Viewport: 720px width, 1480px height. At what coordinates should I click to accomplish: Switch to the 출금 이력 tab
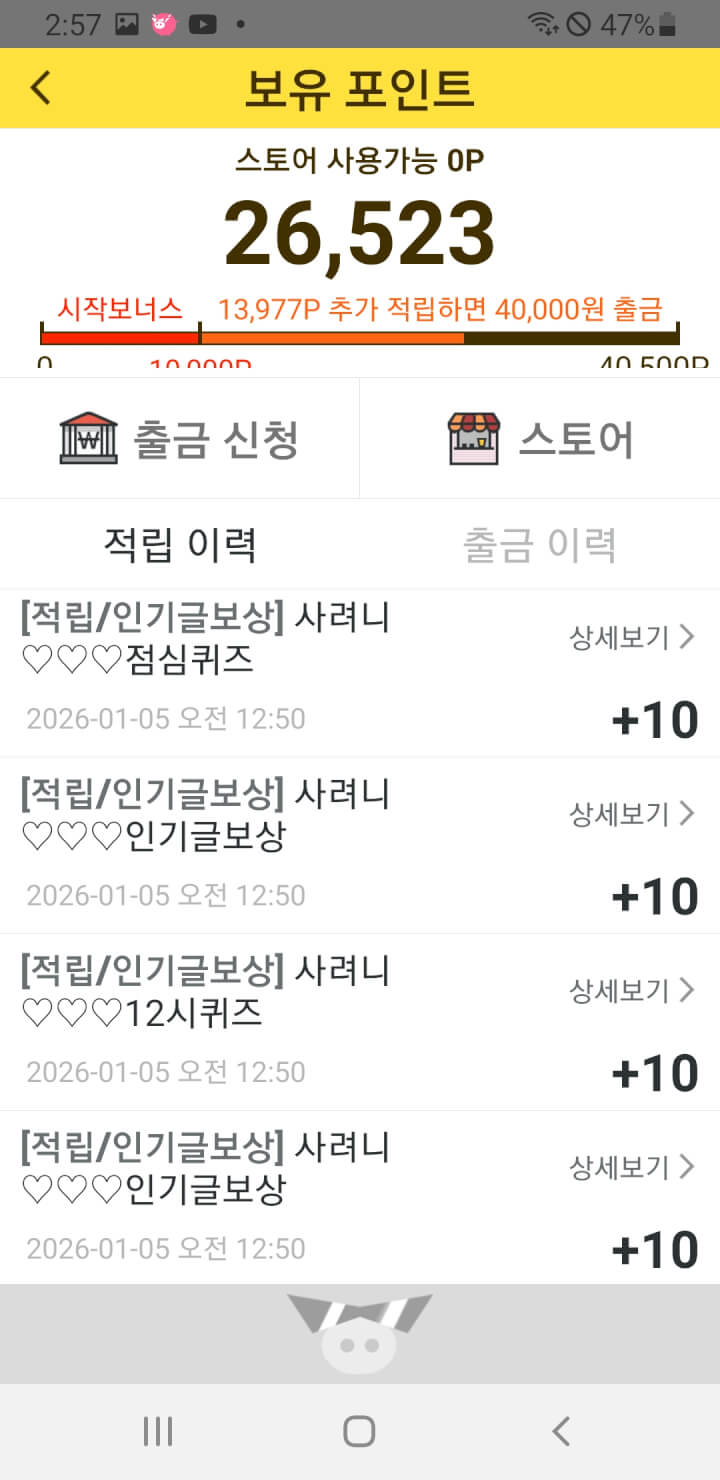(540, 545)
